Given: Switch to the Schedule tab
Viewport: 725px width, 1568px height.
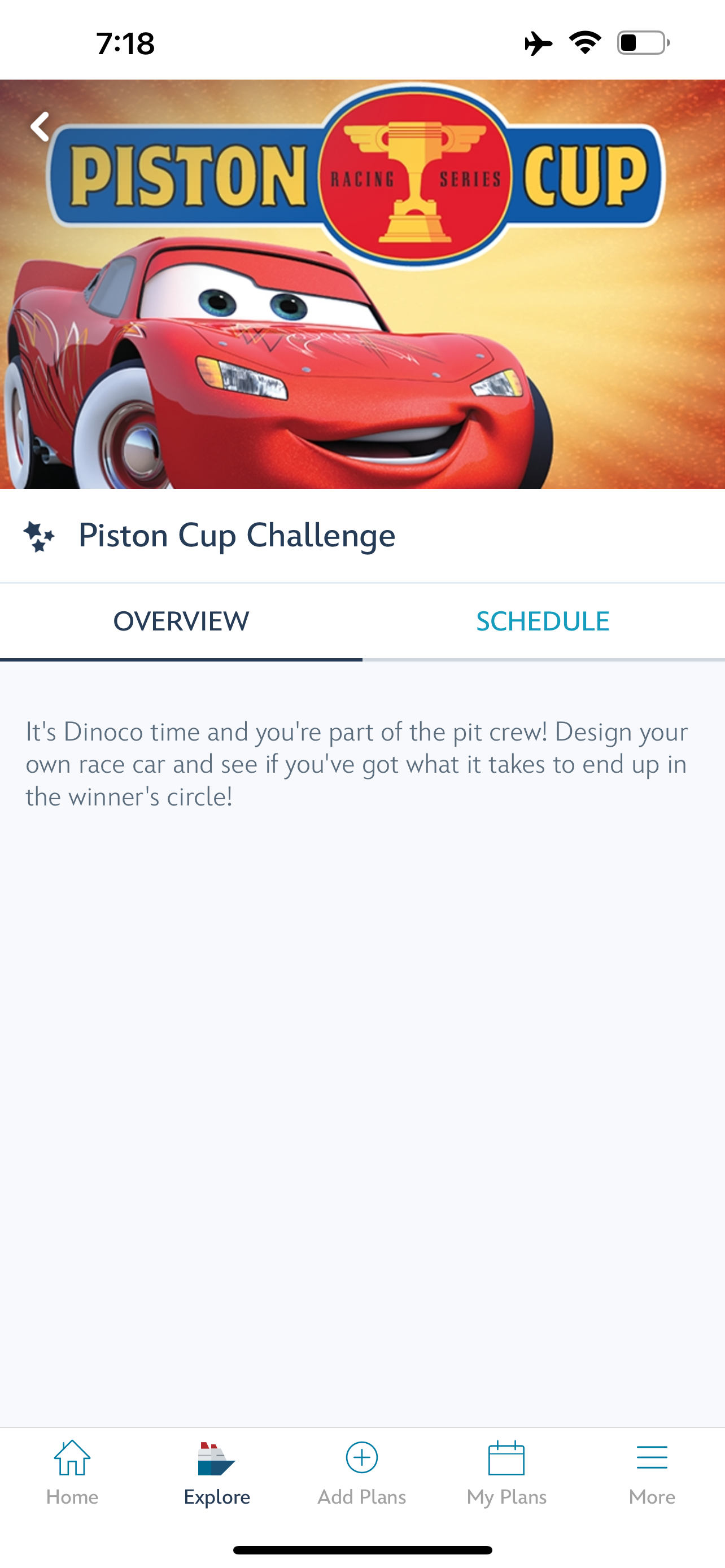Looking at the screenshot, I should click(543, 621).
